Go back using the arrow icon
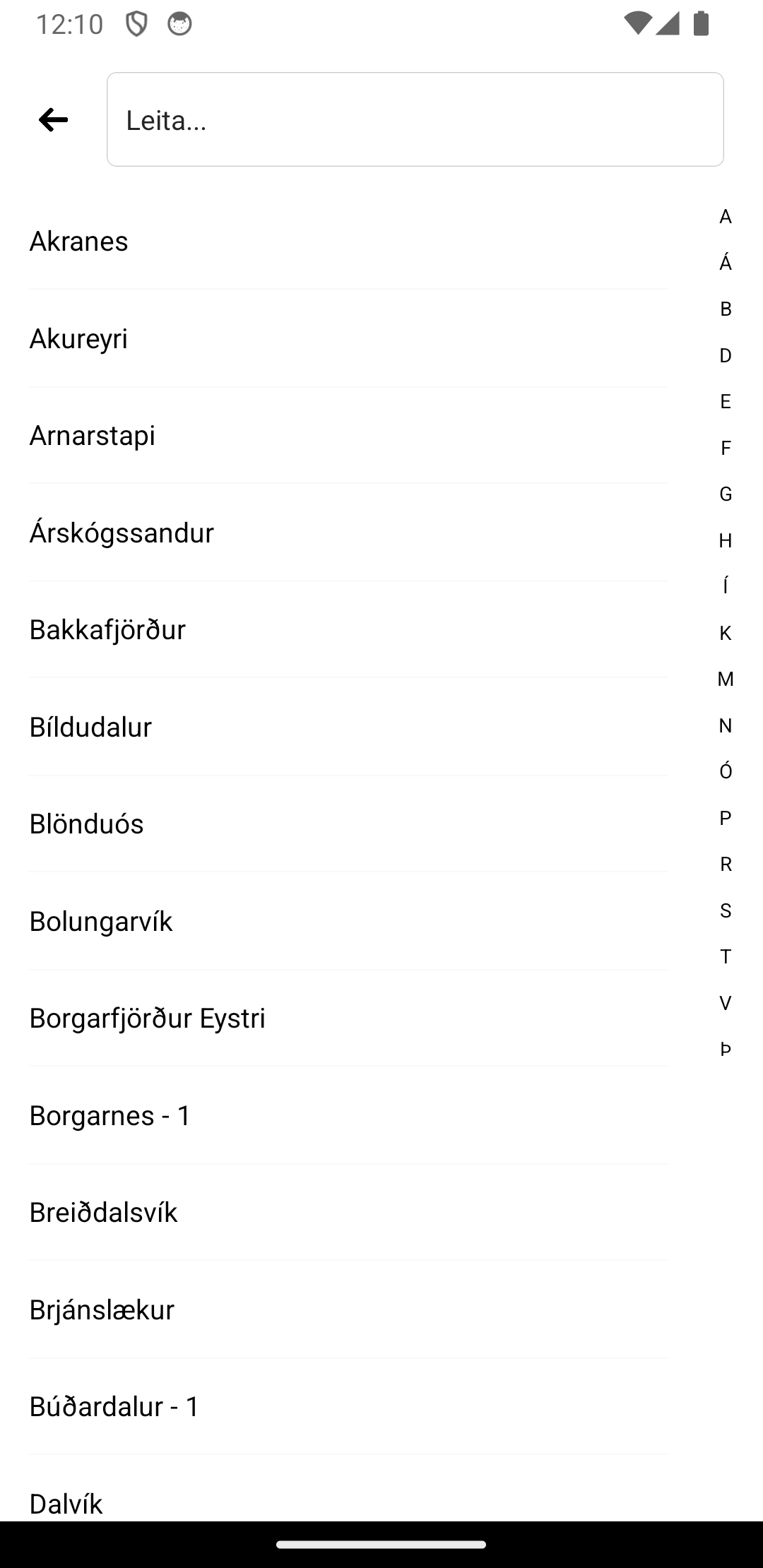 coord(54,119)
